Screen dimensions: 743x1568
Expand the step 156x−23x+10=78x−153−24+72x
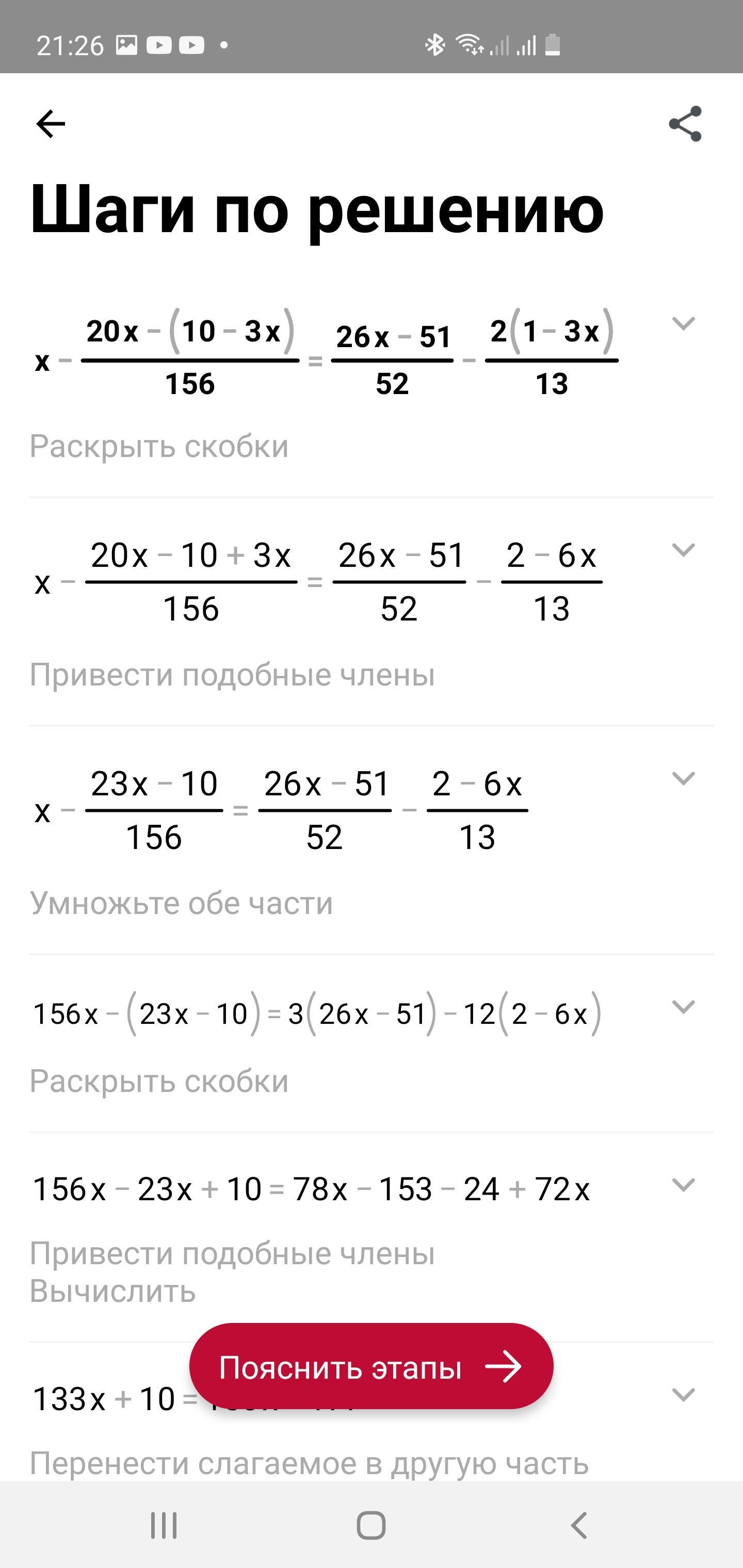pos(683,1185)
